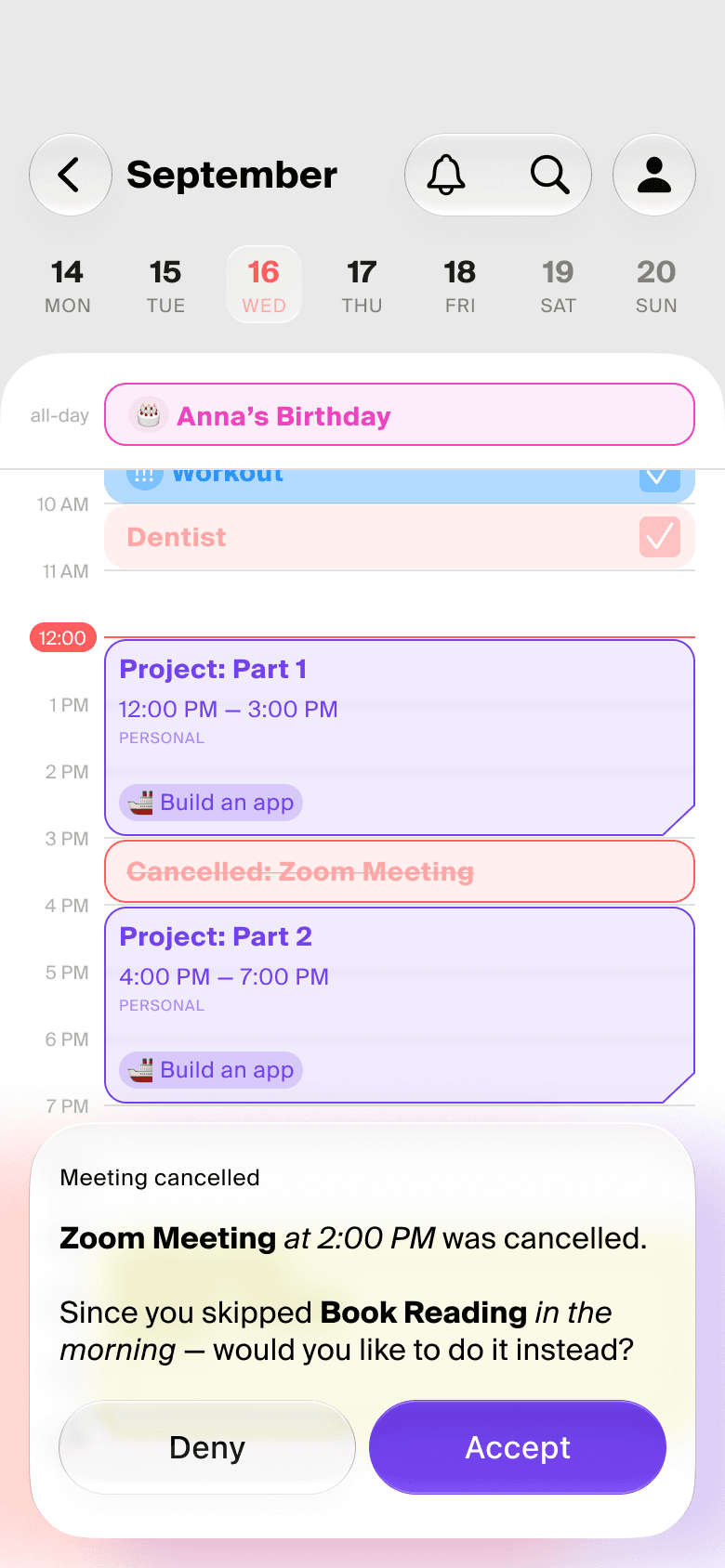This screenshot has height=1568, width=725.
Task: Select Monday 14
Action: [68, 285]
